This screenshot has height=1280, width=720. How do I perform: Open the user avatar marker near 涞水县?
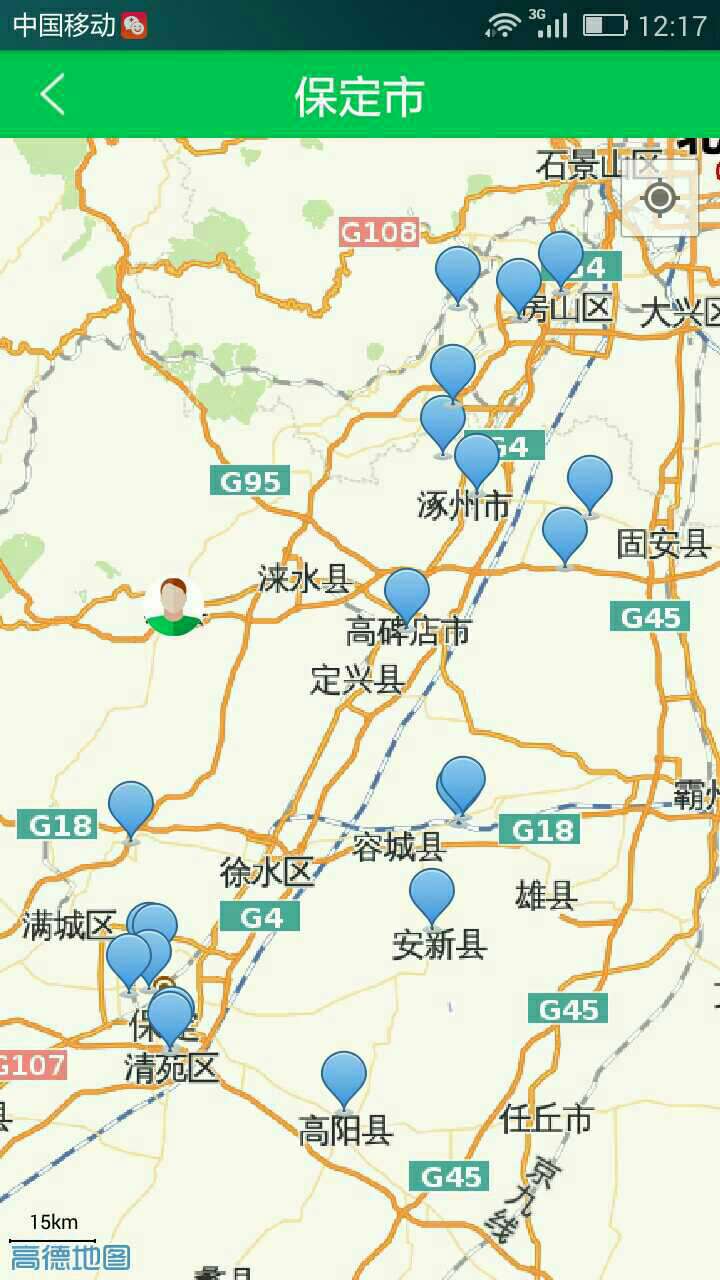174,606
